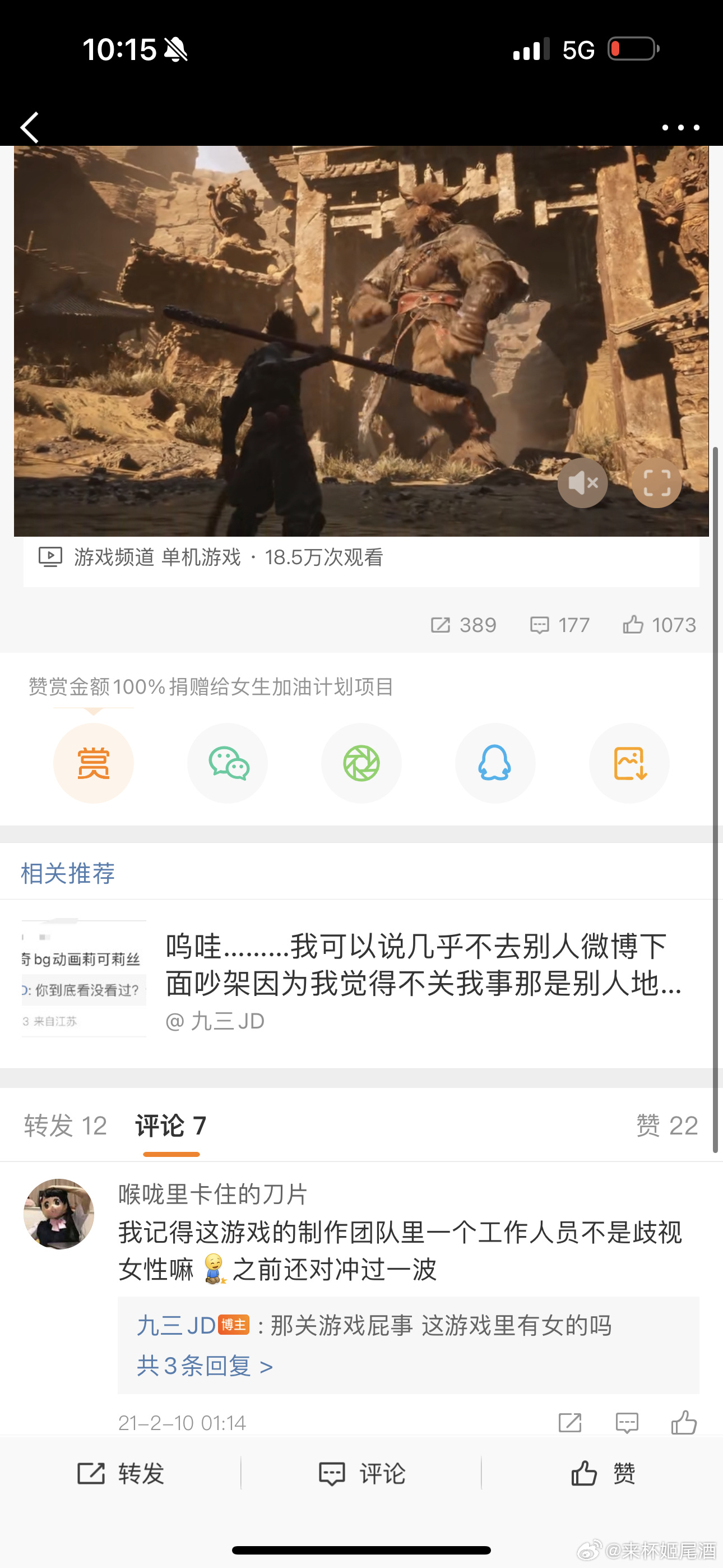
Task: Share the post to QQ
Action: [x=495, y=763]
